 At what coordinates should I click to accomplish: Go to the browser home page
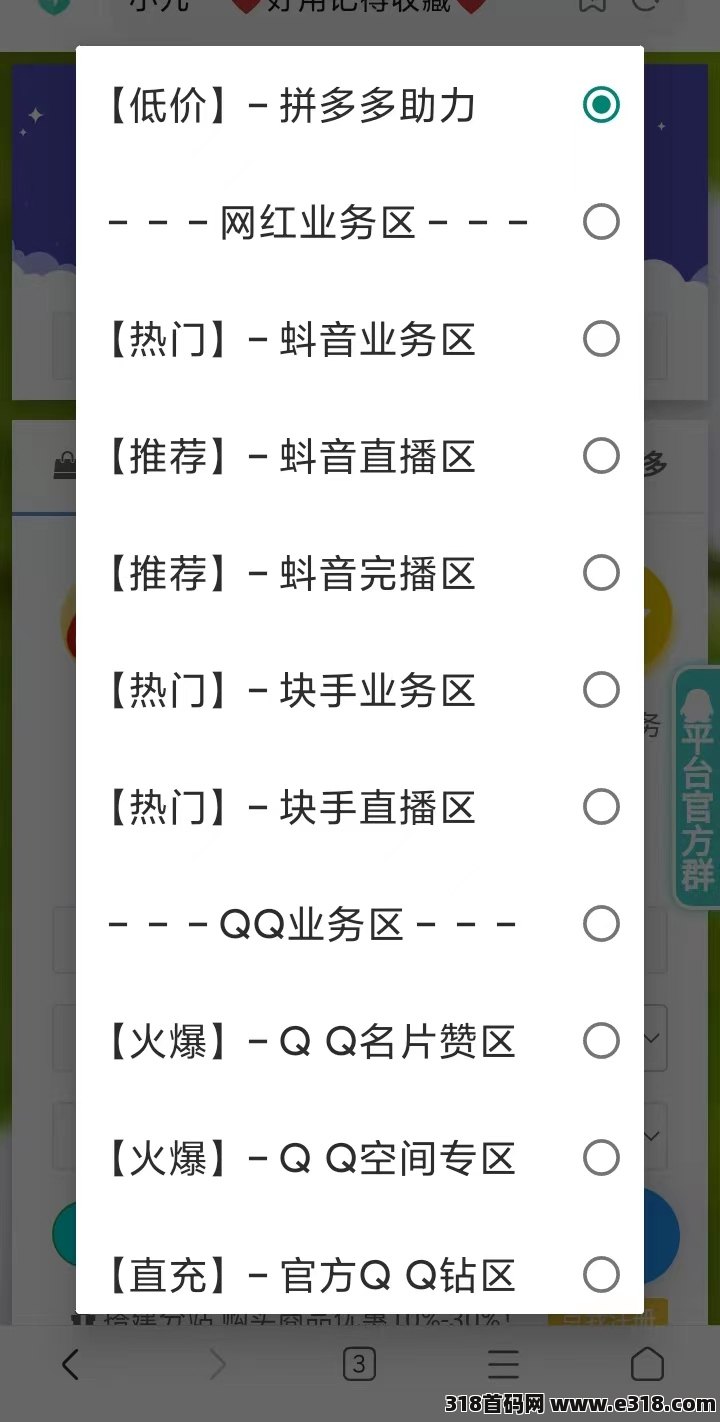(x=647, y=1364)
